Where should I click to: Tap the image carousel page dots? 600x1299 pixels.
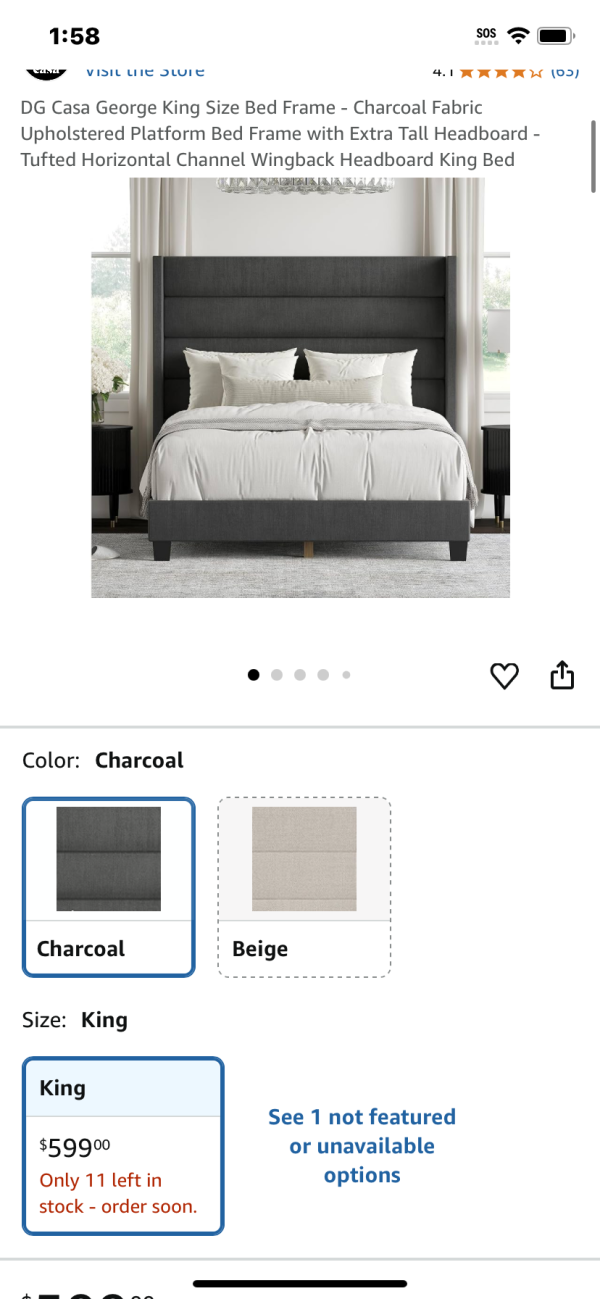click(x=299, y=675)
